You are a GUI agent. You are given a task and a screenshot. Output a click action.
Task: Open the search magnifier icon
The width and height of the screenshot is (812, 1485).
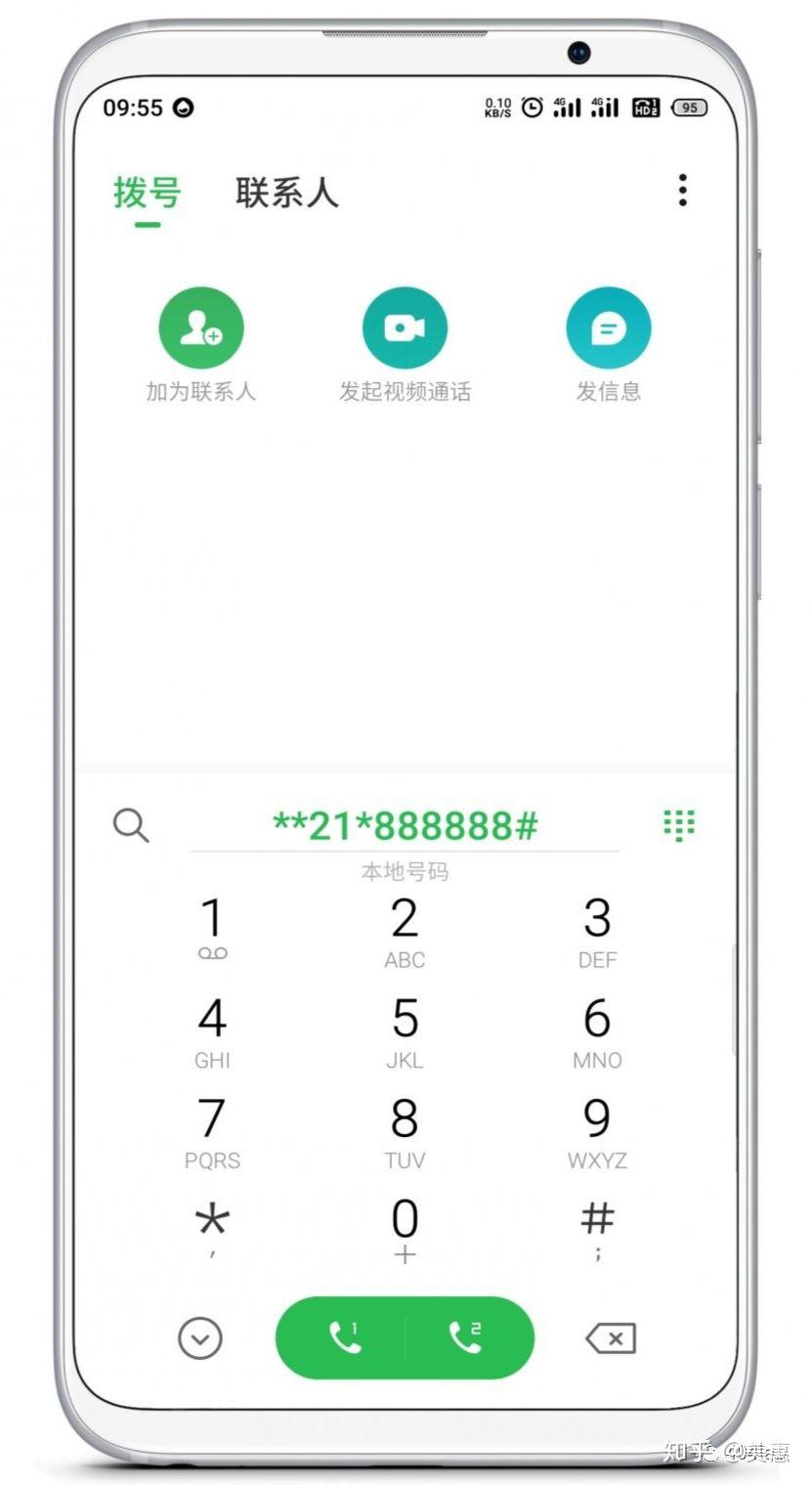[x=131, y=825]
